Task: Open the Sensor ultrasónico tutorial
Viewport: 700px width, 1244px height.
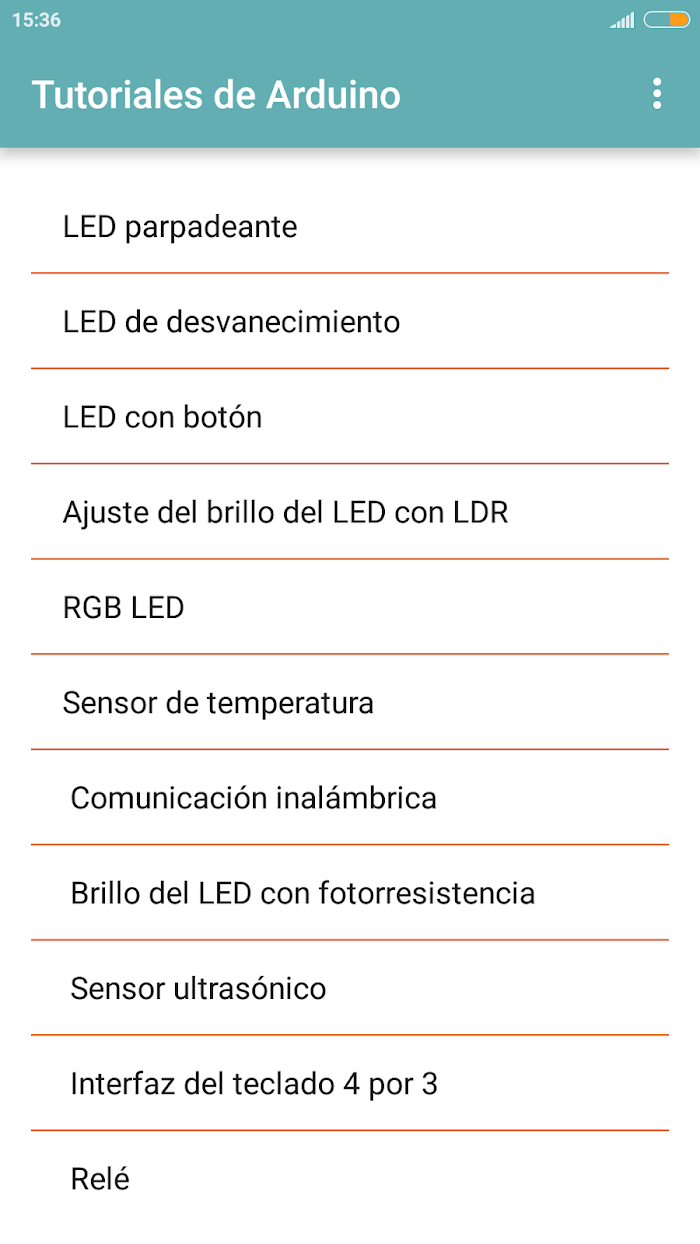Action: tap(350, 988)
